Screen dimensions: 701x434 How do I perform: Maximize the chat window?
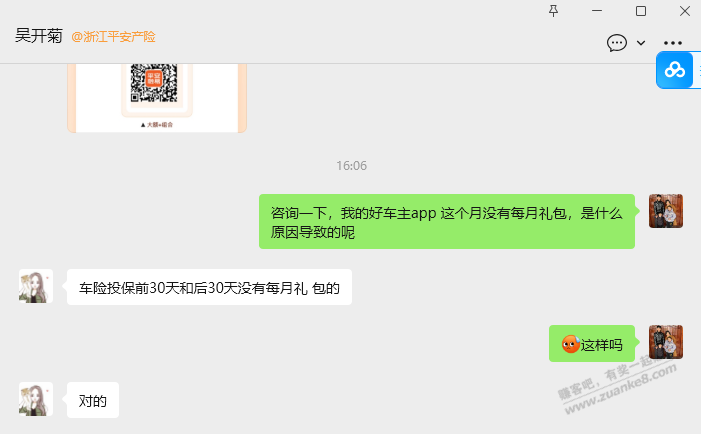coord(641,10)
